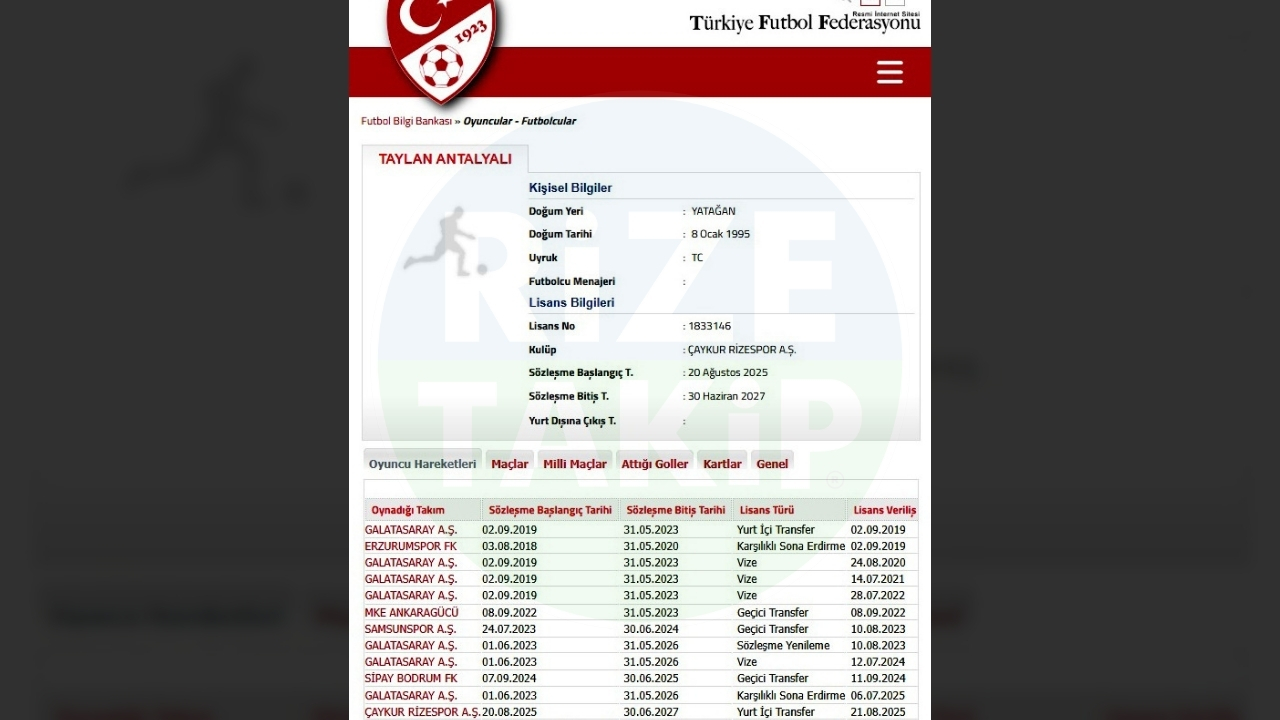This screenshot has height=720, width=1280.
Task: Open the SİPAY BODRUM FK team link
Action: (x=410, y=678)
